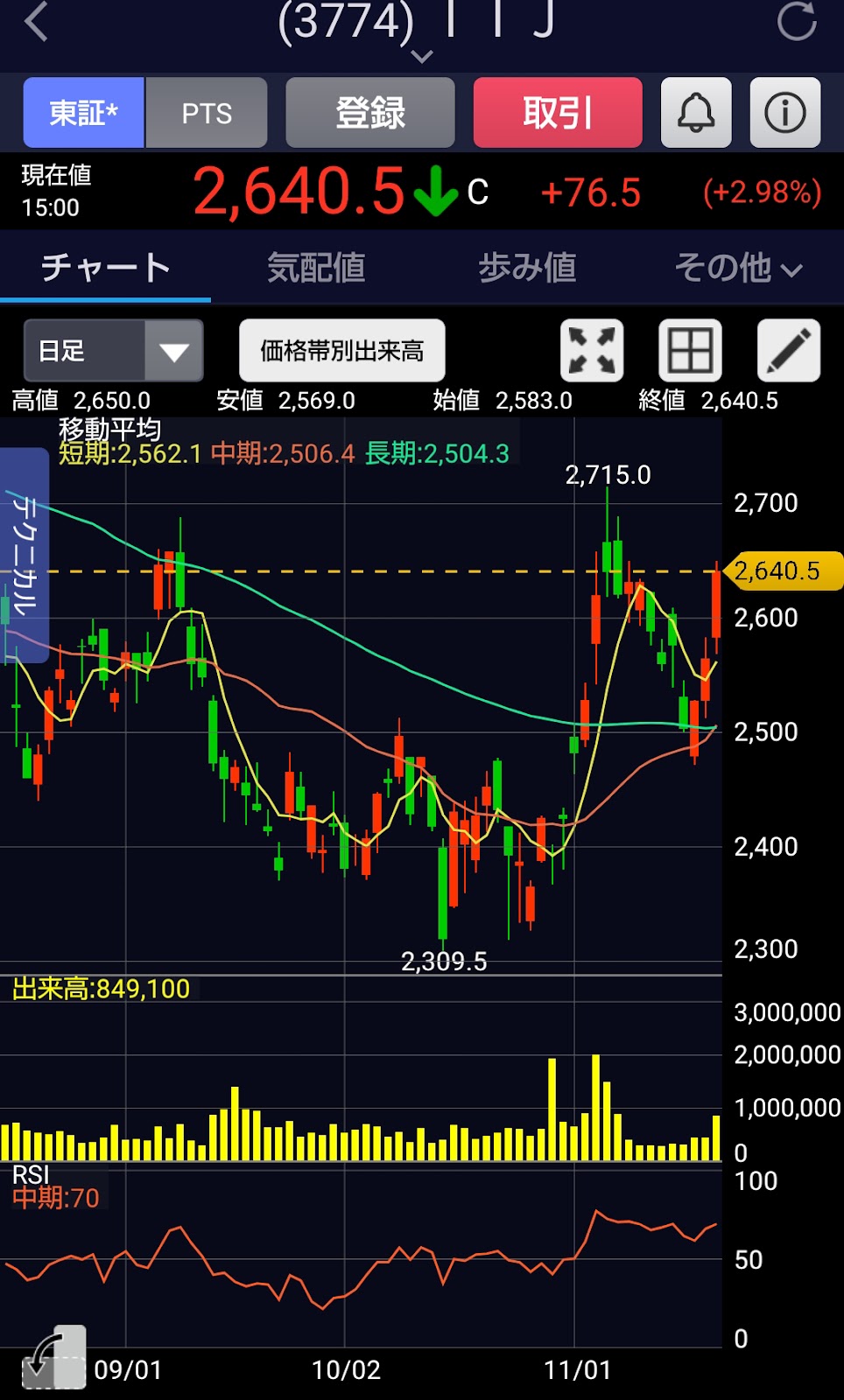Switch to the PTS market
844x1400 pixels.
(x=207, y=113)
